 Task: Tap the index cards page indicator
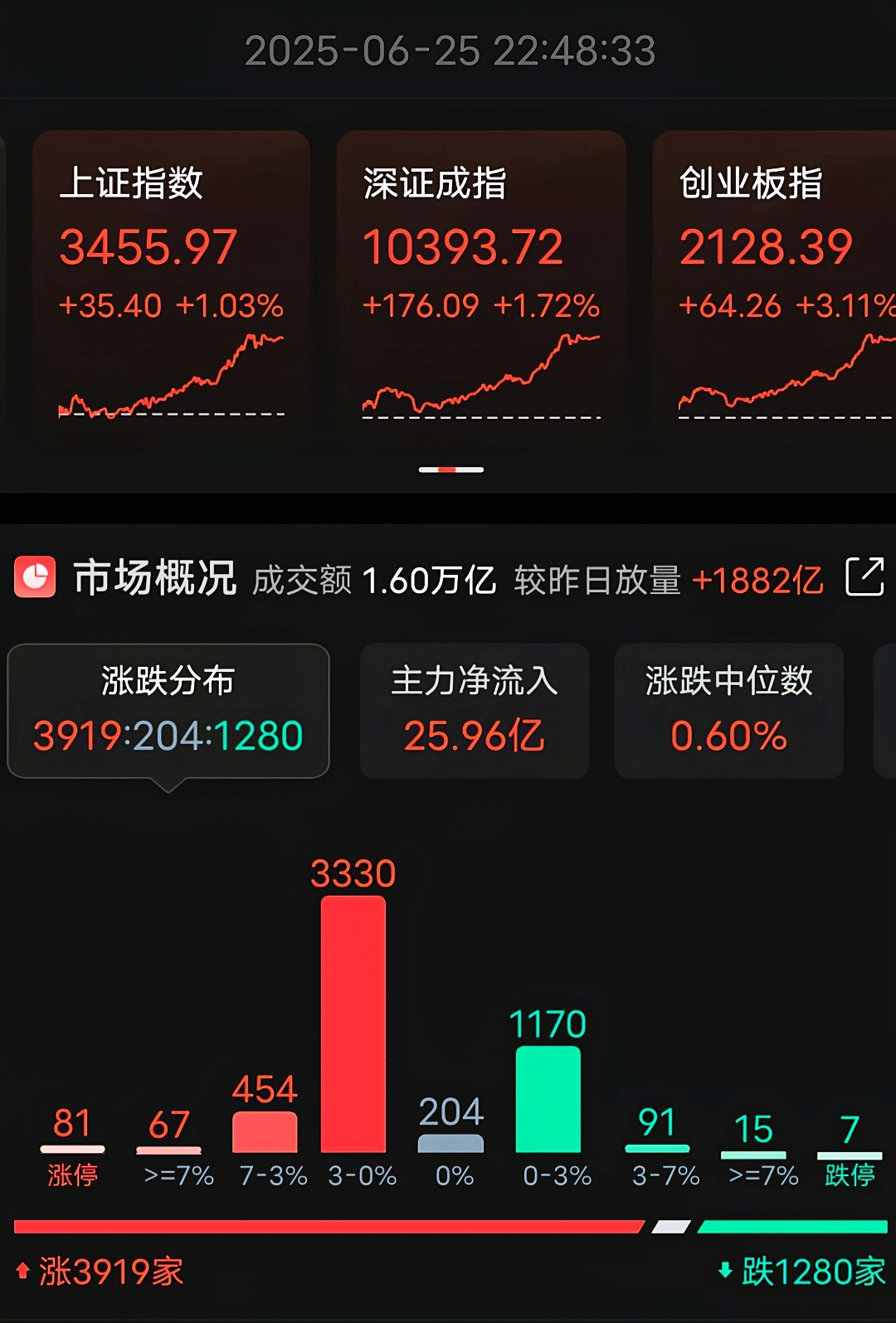[450, 469]
